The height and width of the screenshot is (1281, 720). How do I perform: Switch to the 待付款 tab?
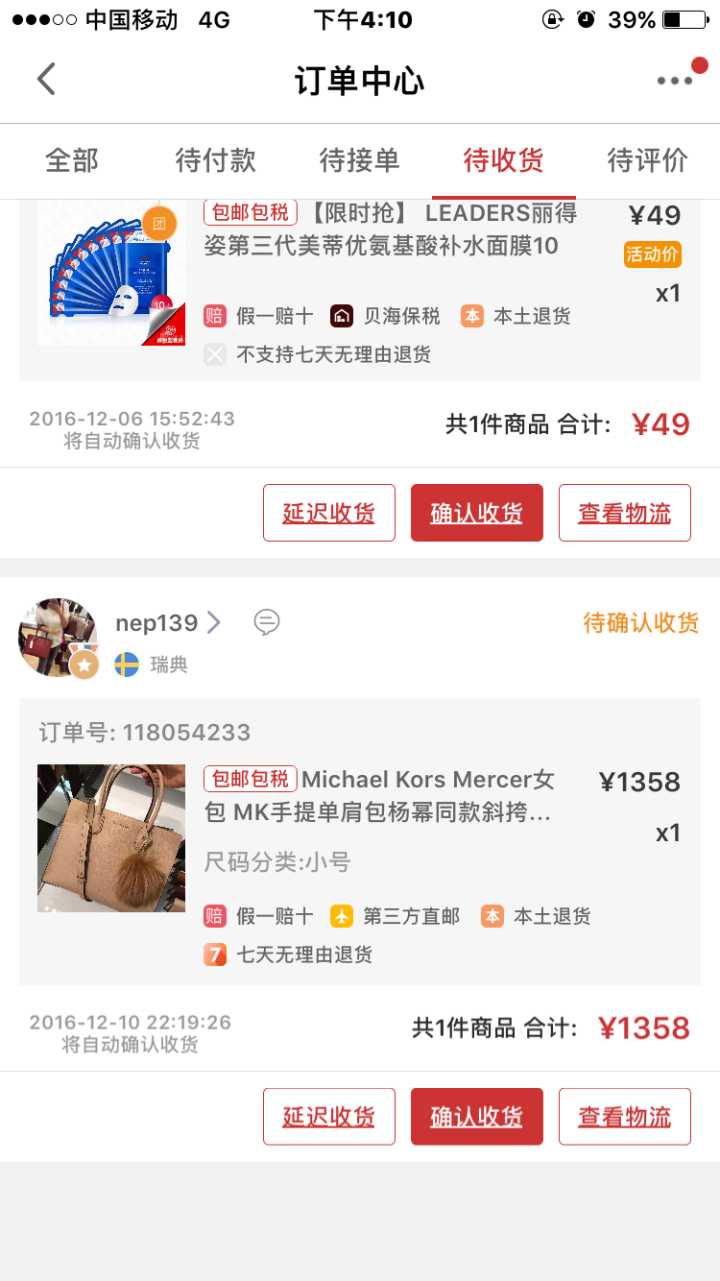[216, 160]
